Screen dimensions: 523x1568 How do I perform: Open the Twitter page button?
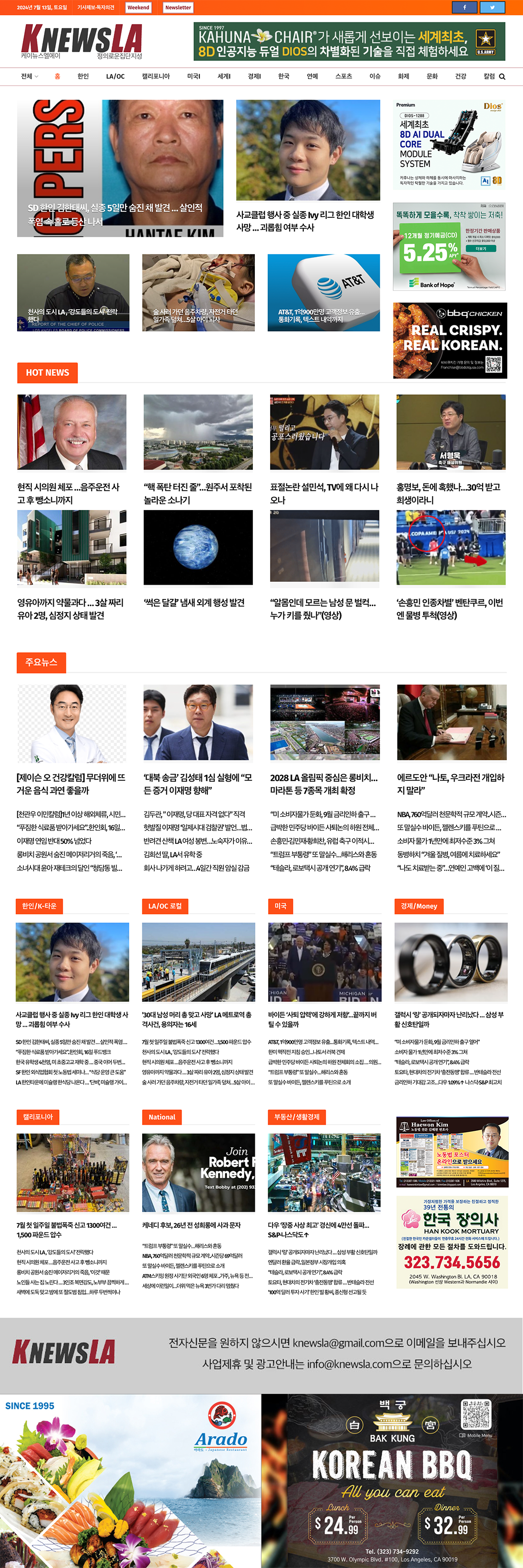pos(492,7)
